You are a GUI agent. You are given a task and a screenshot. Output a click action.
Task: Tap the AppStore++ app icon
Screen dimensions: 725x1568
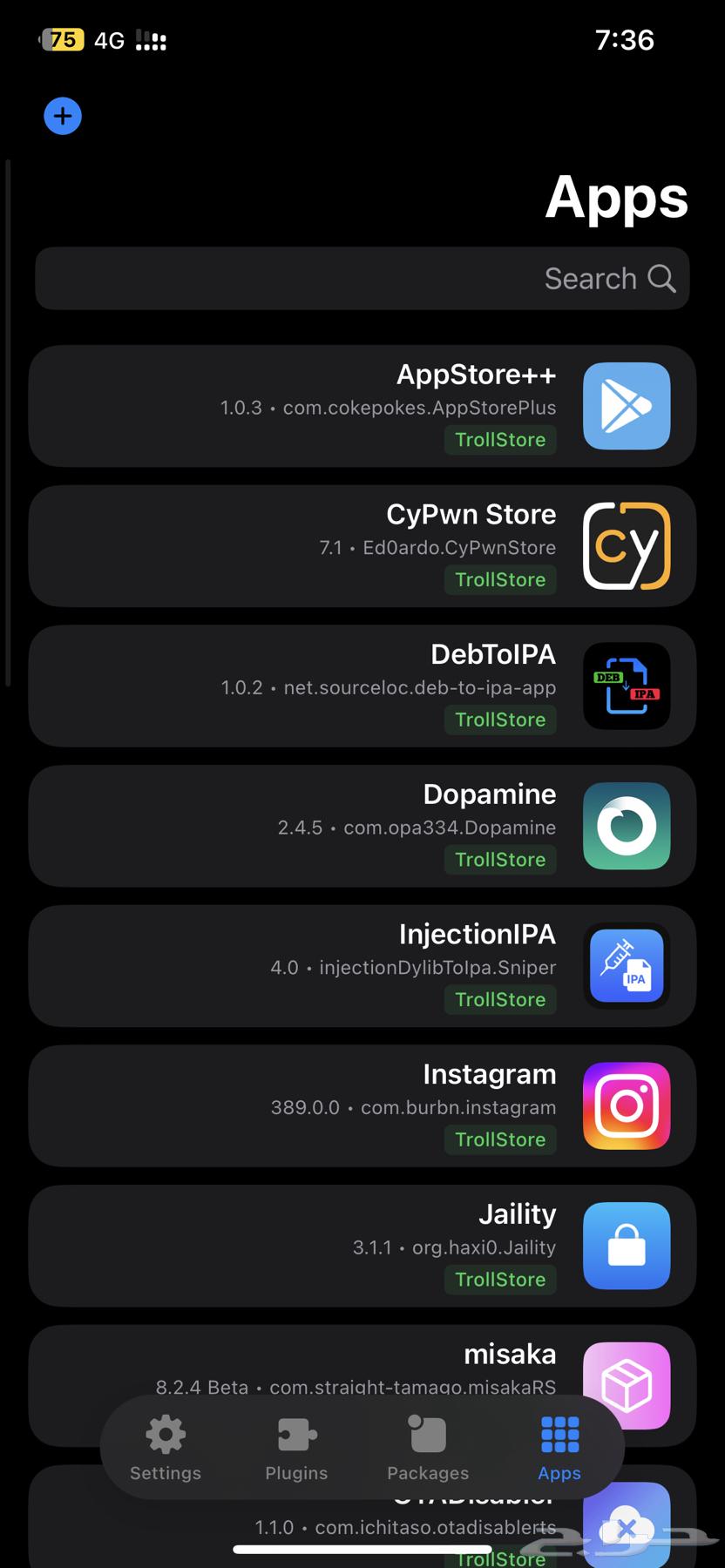pos(627,406)
